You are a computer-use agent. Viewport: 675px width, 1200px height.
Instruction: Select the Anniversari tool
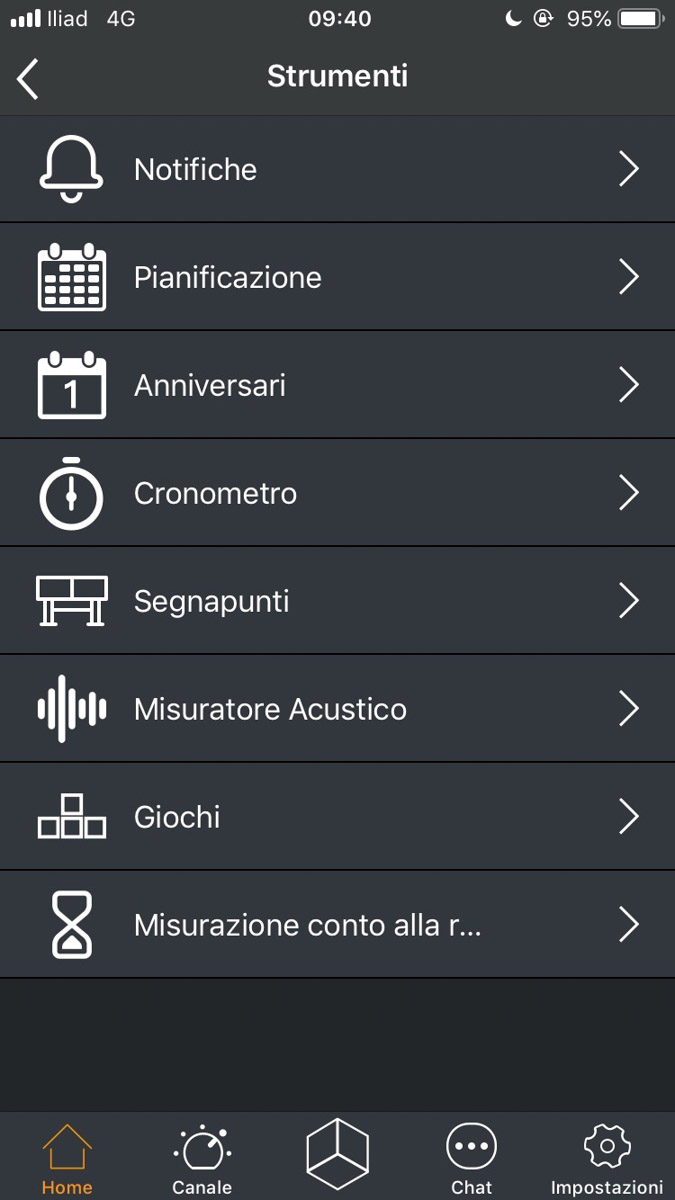pos(337,385)
